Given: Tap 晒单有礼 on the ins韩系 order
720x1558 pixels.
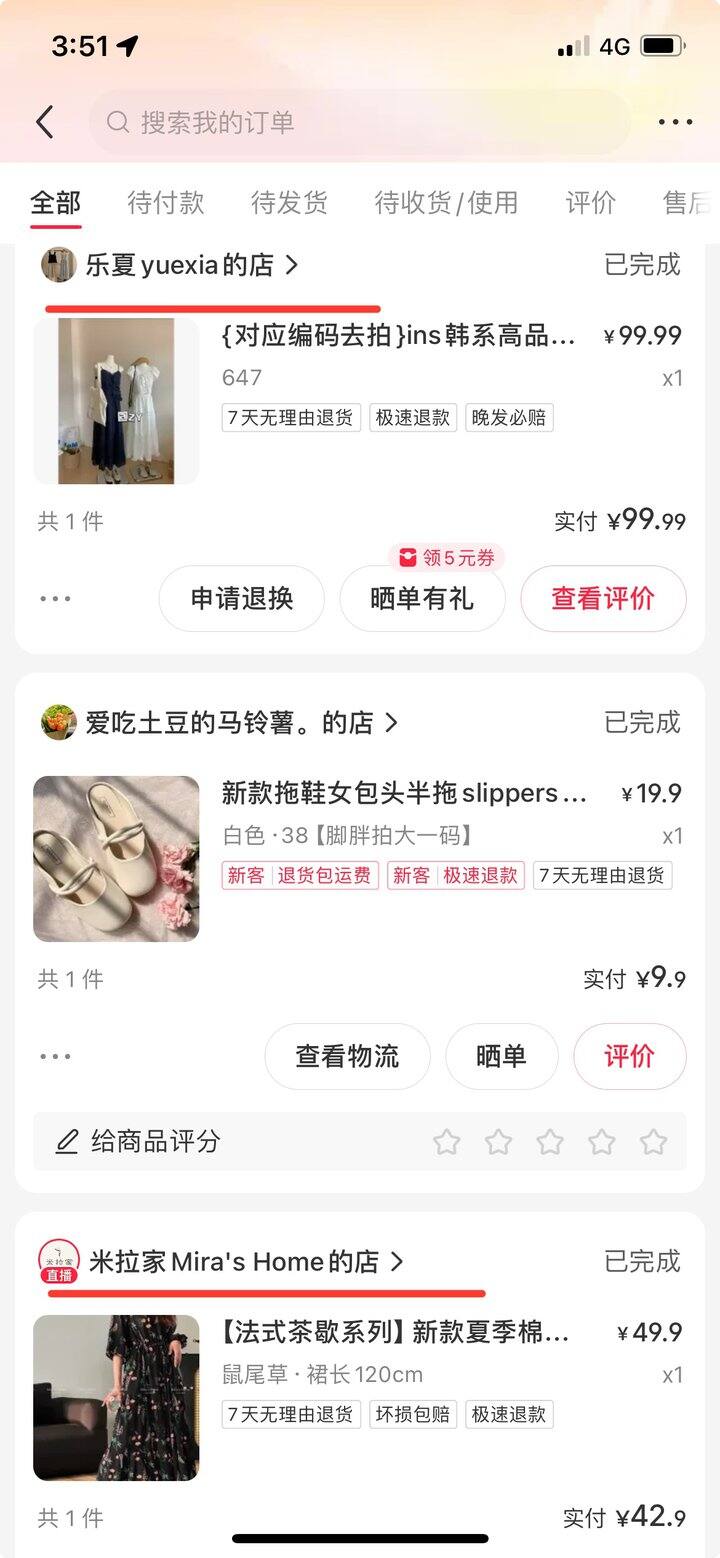Looking at the screenshot, I should 422,599.
